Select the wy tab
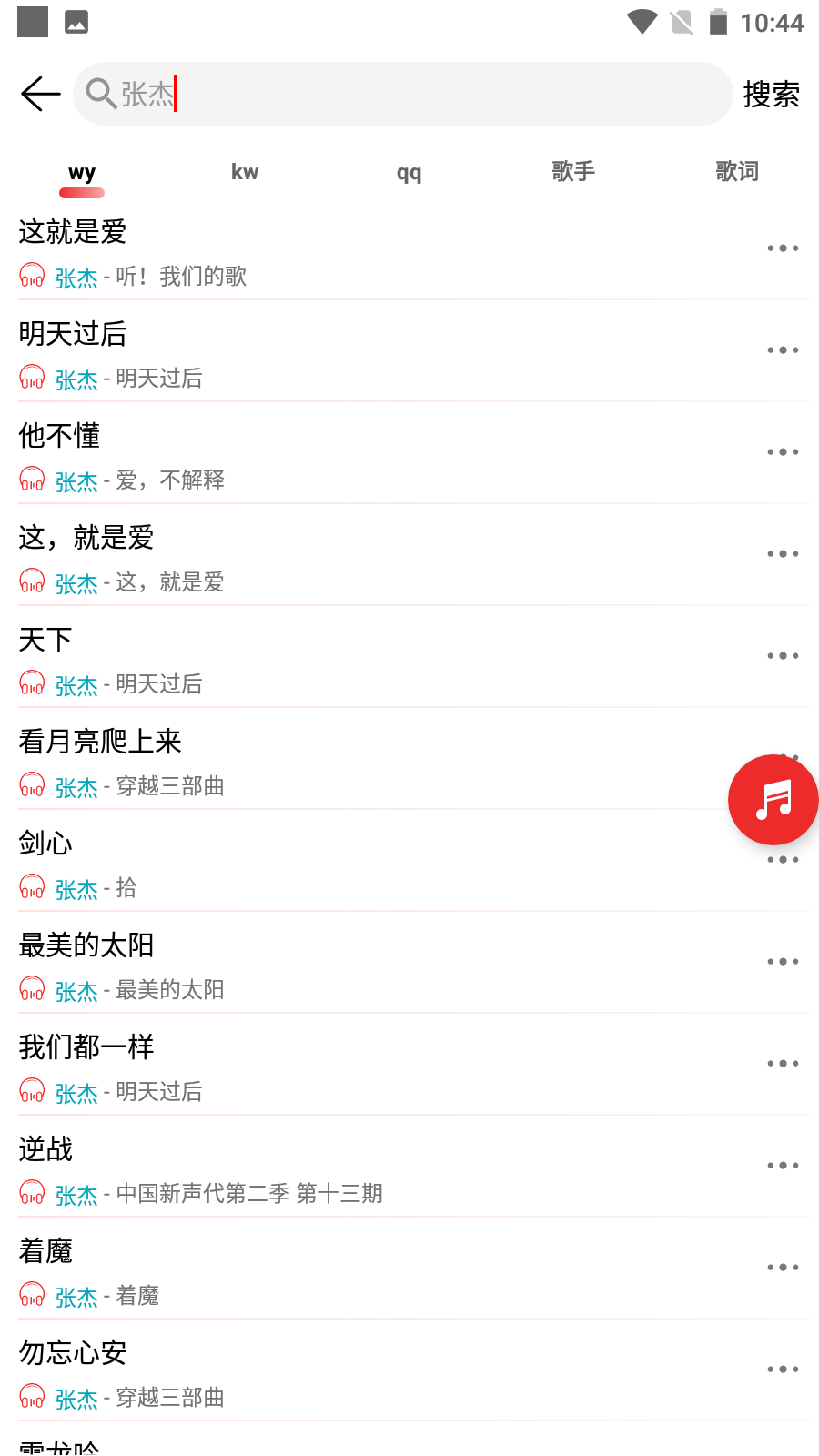The width and height of the screenshot is (819, 1456). pos(82,173)
